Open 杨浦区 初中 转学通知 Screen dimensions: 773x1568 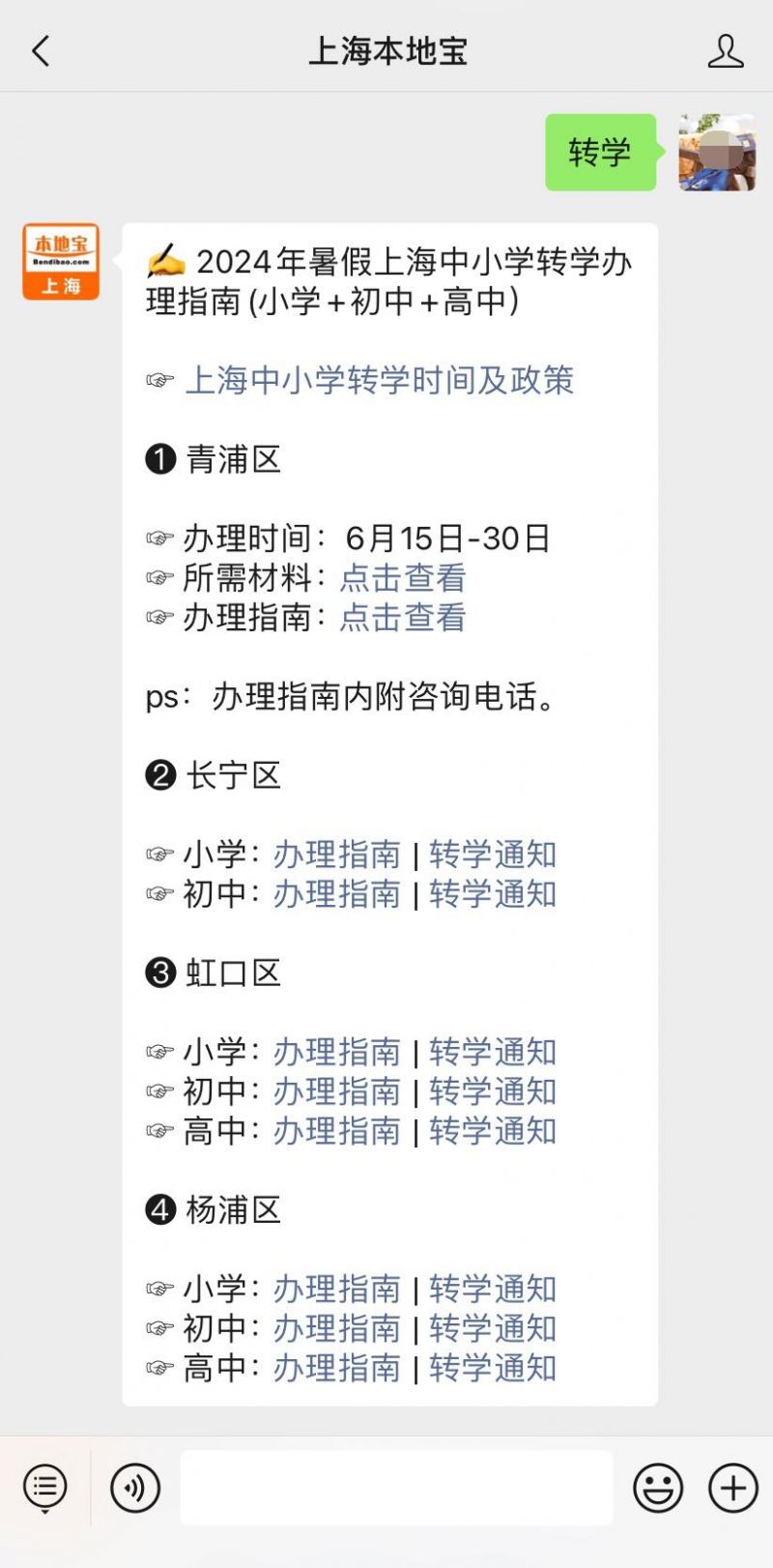pos(493,1328)
